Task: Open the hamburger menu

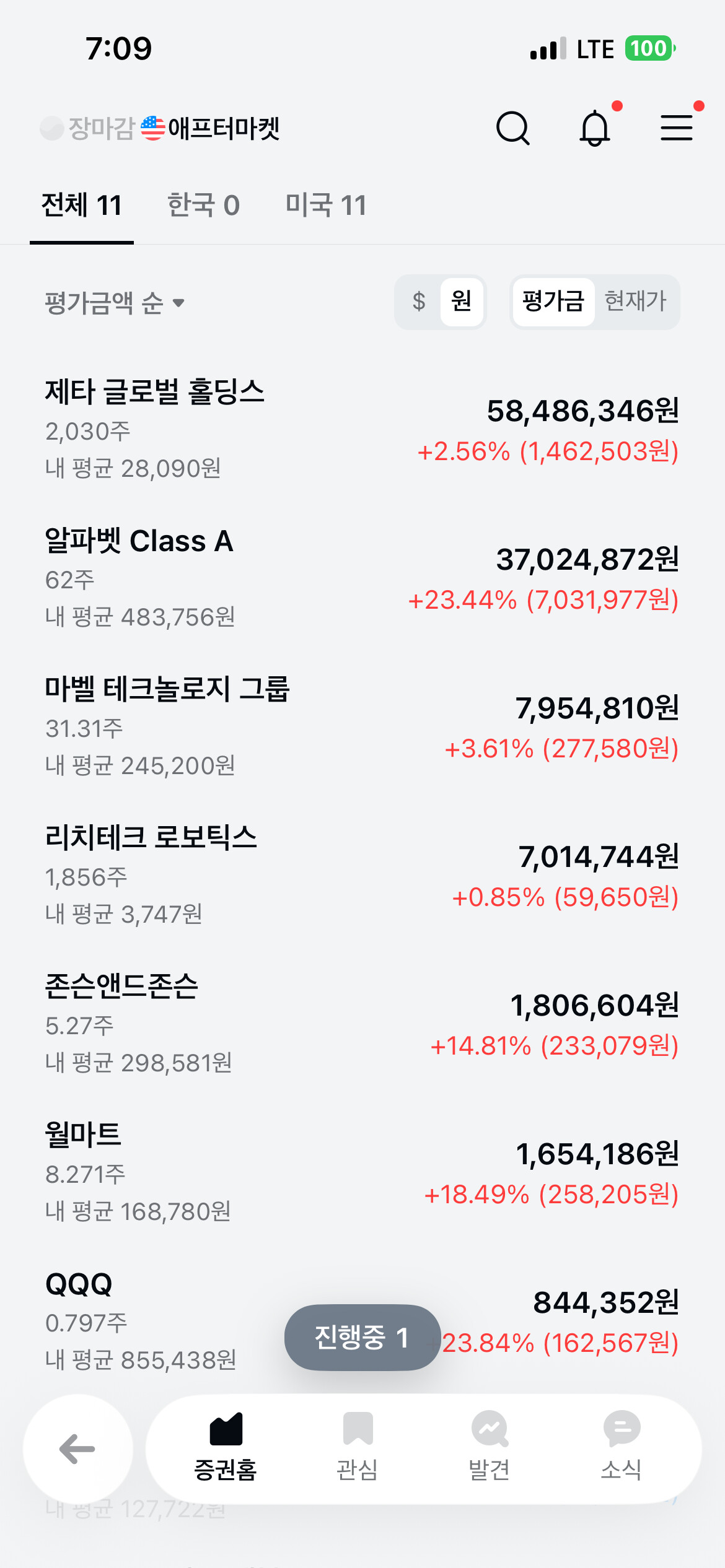Action: point(677,128)
